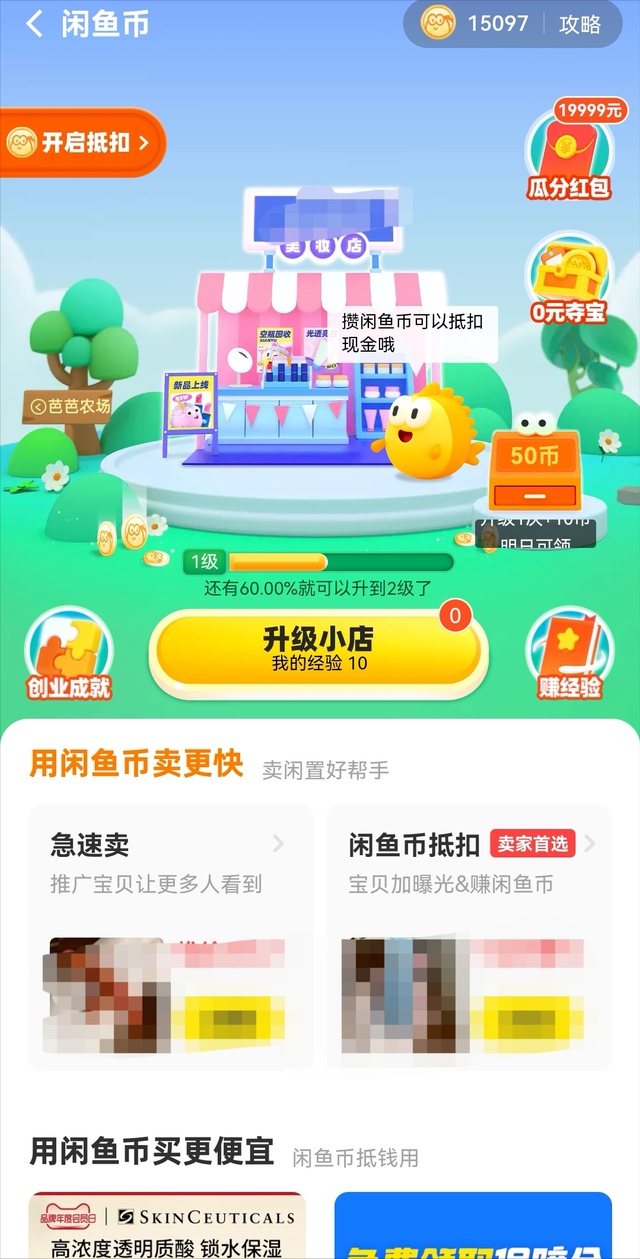
Task: Tap the 15097 coin balance
Action: coord(478,24)
